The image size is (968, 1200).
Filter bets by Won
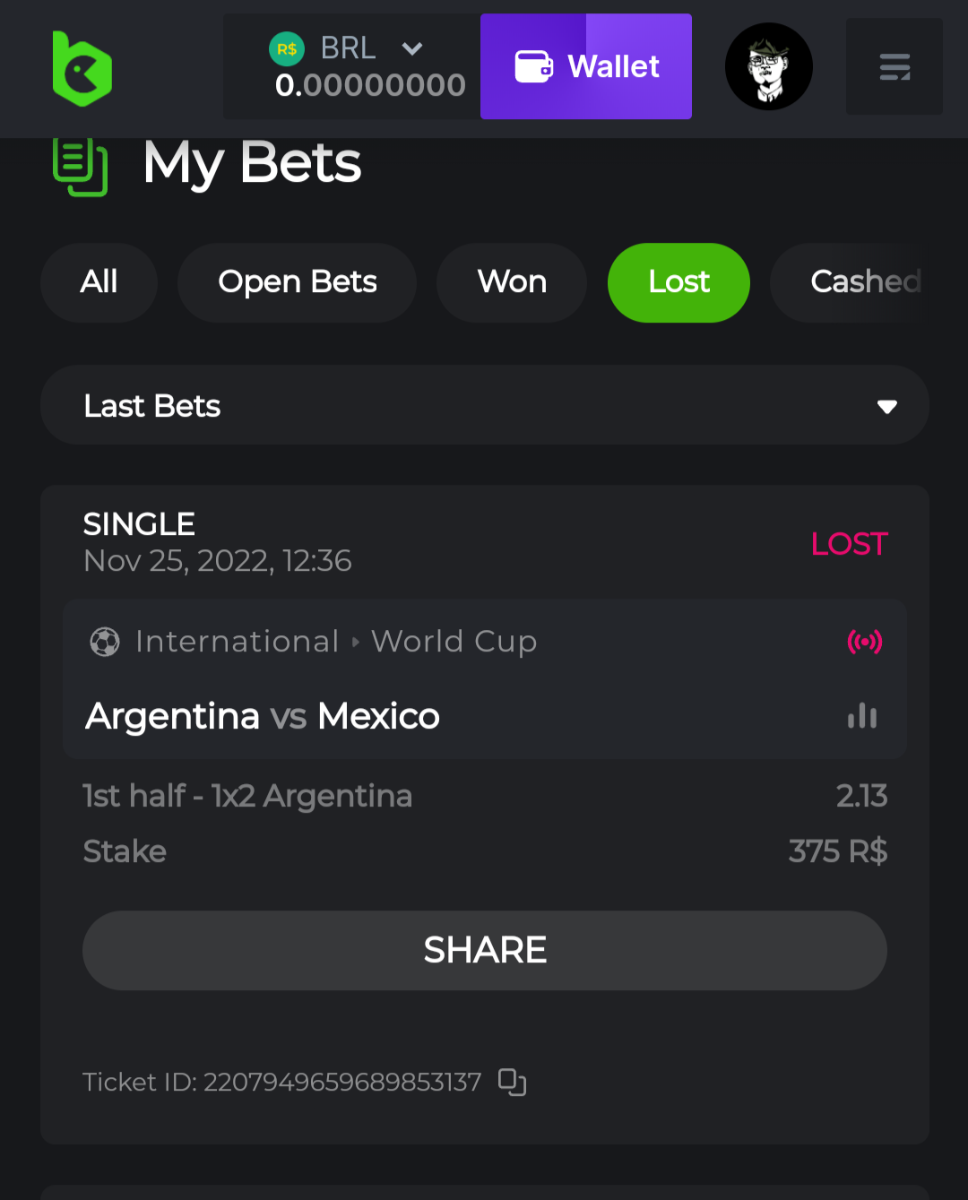(512, 283)
